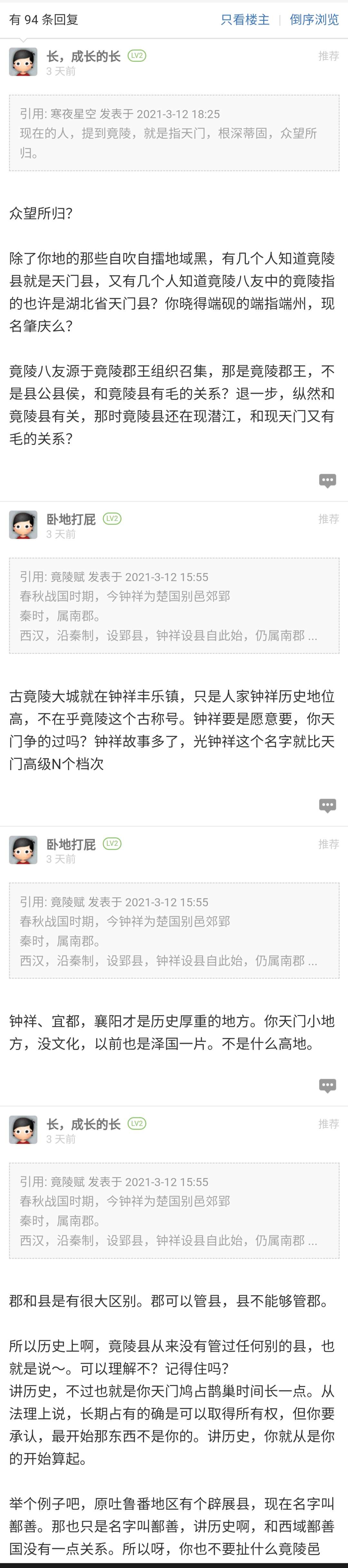
Task: Open the quoted post from 寒夜星空
Action: pos(174,133)
